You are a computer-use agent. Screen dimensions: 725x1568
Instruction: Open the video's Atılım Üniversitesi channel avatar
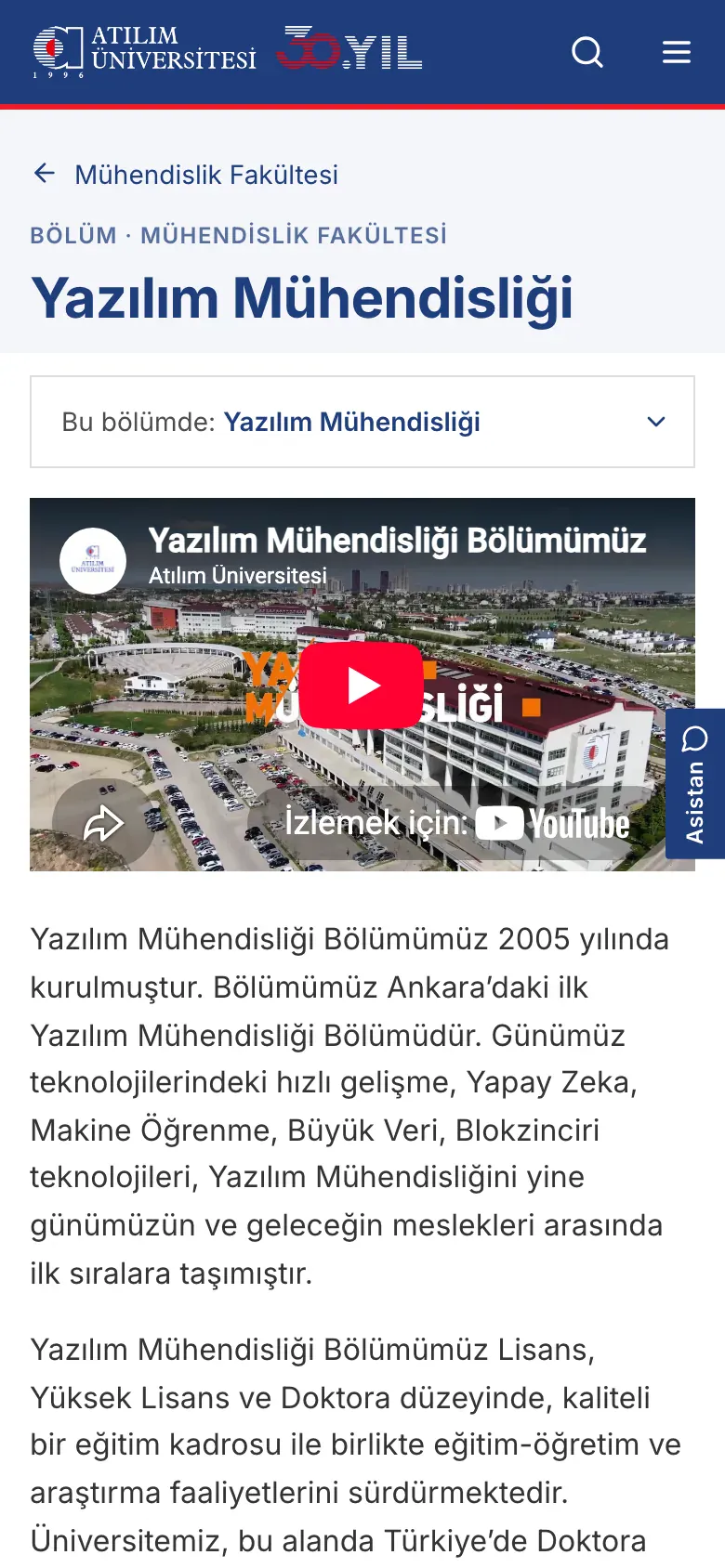(x=93, y=561)
